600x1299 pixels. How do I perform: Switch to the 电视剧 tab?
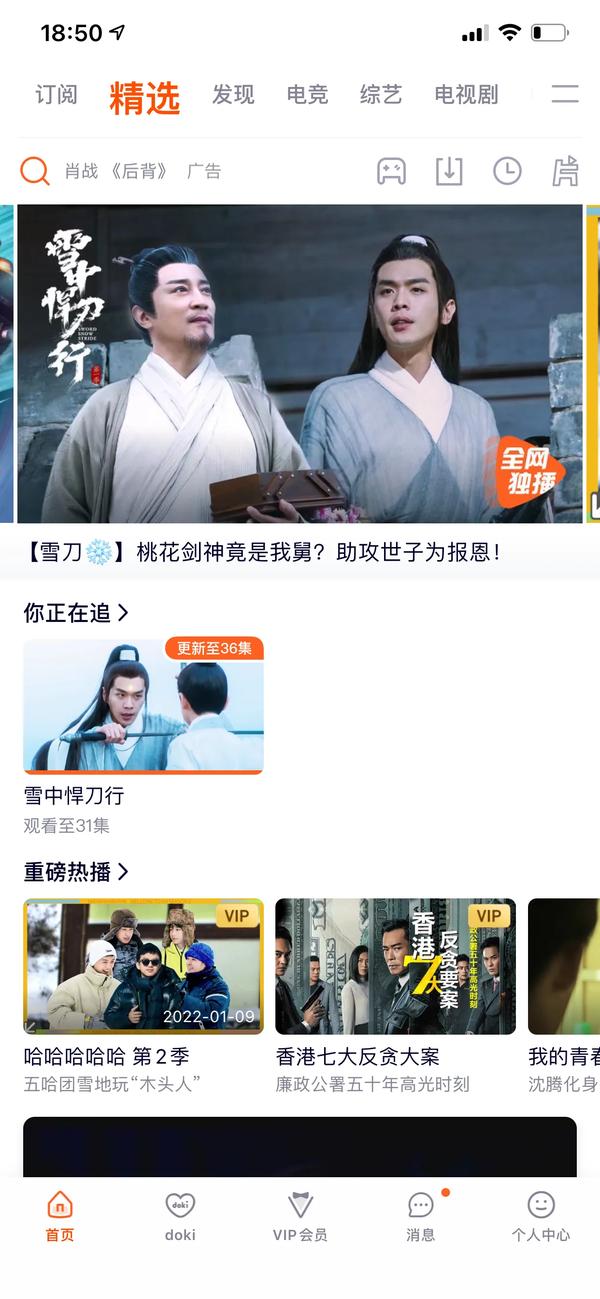coord(466,95)
